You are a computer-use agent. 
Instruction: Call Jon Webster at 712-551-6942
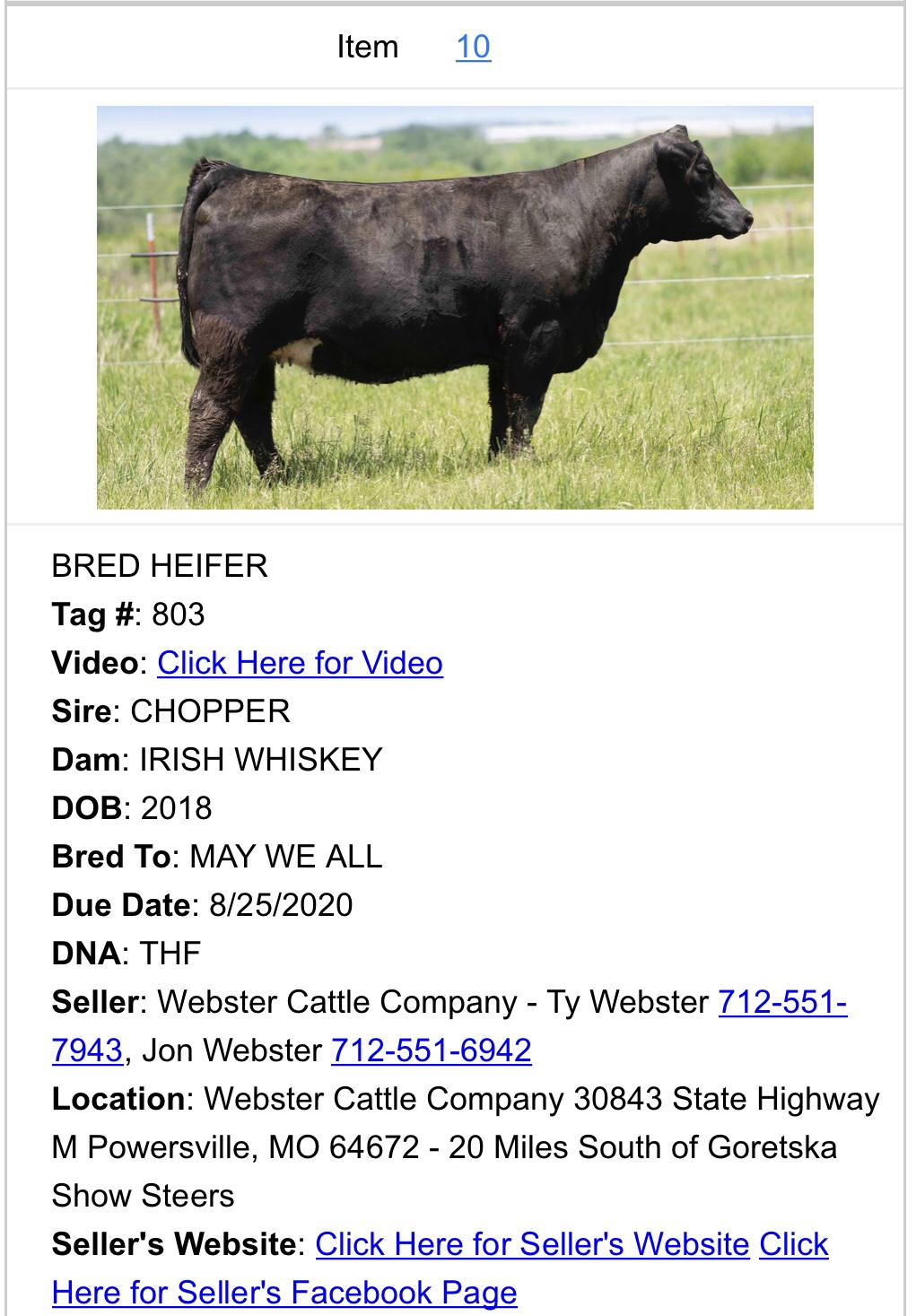tap(431, 1050)
